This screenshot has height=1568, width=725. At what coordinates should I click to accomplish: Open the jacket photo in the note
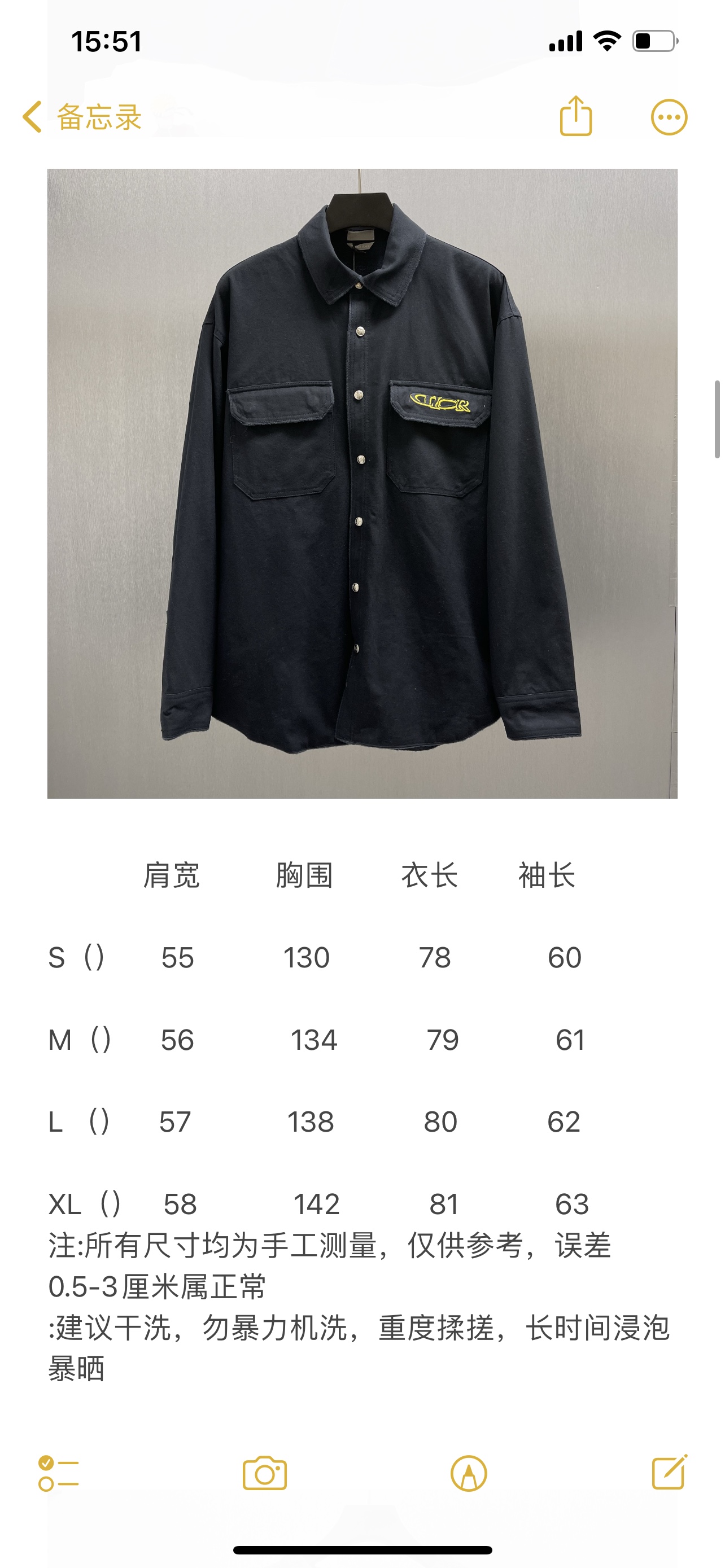[362, 483]
